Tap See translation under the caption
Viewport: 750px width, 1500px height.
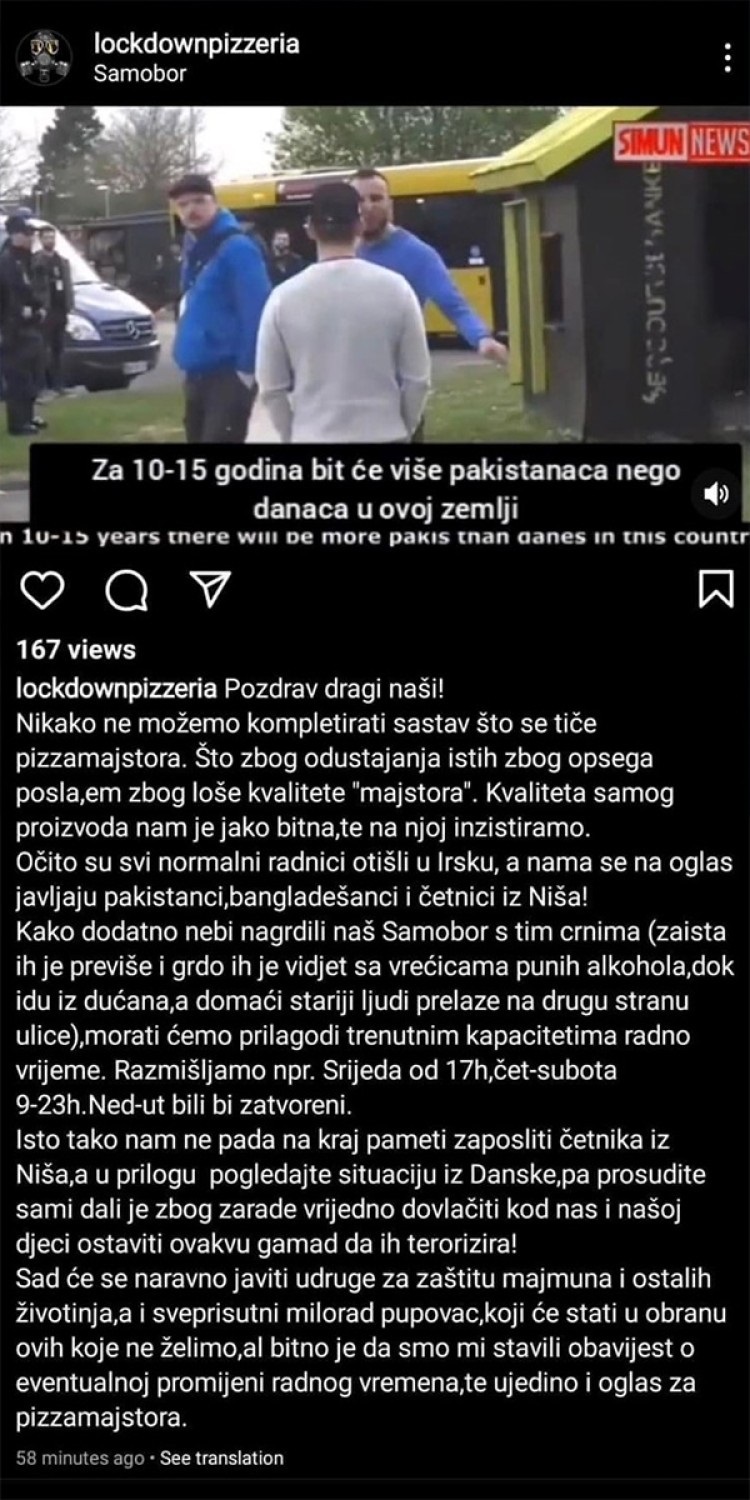tap(222, 1458)
